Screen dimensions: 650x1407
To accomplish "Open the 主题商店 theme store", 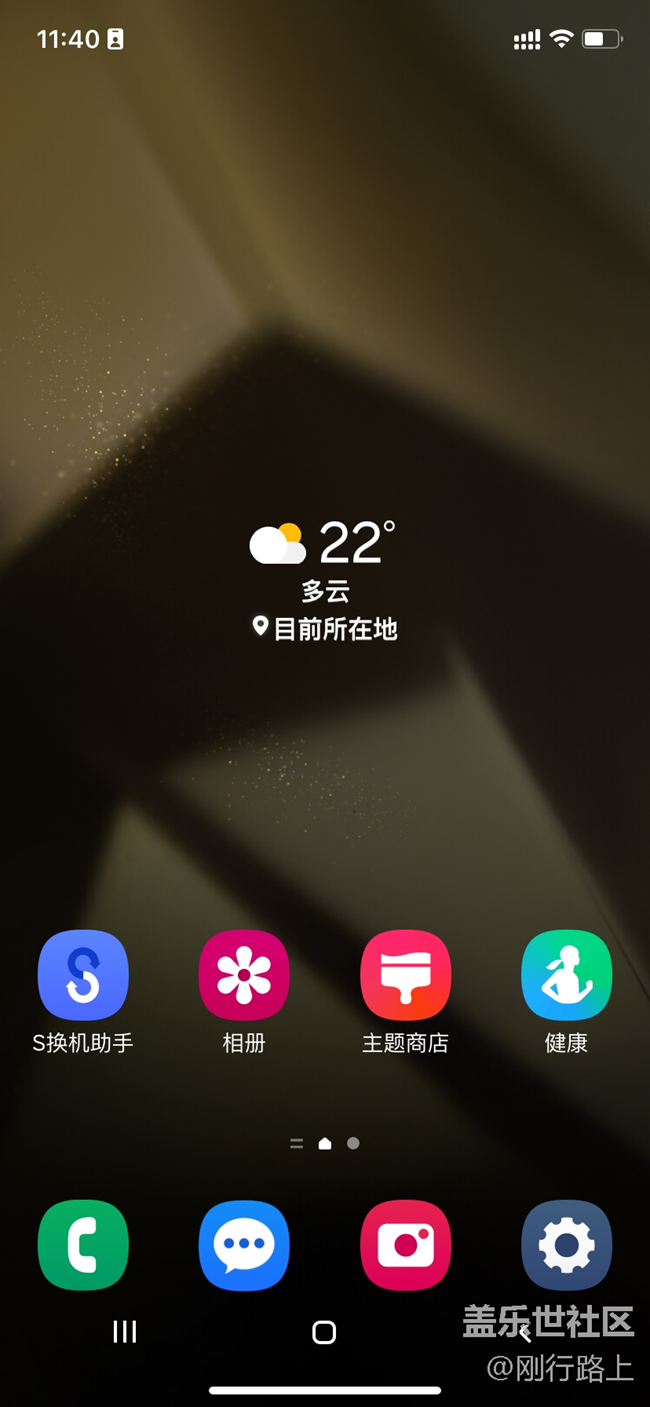I will (405, 976).
